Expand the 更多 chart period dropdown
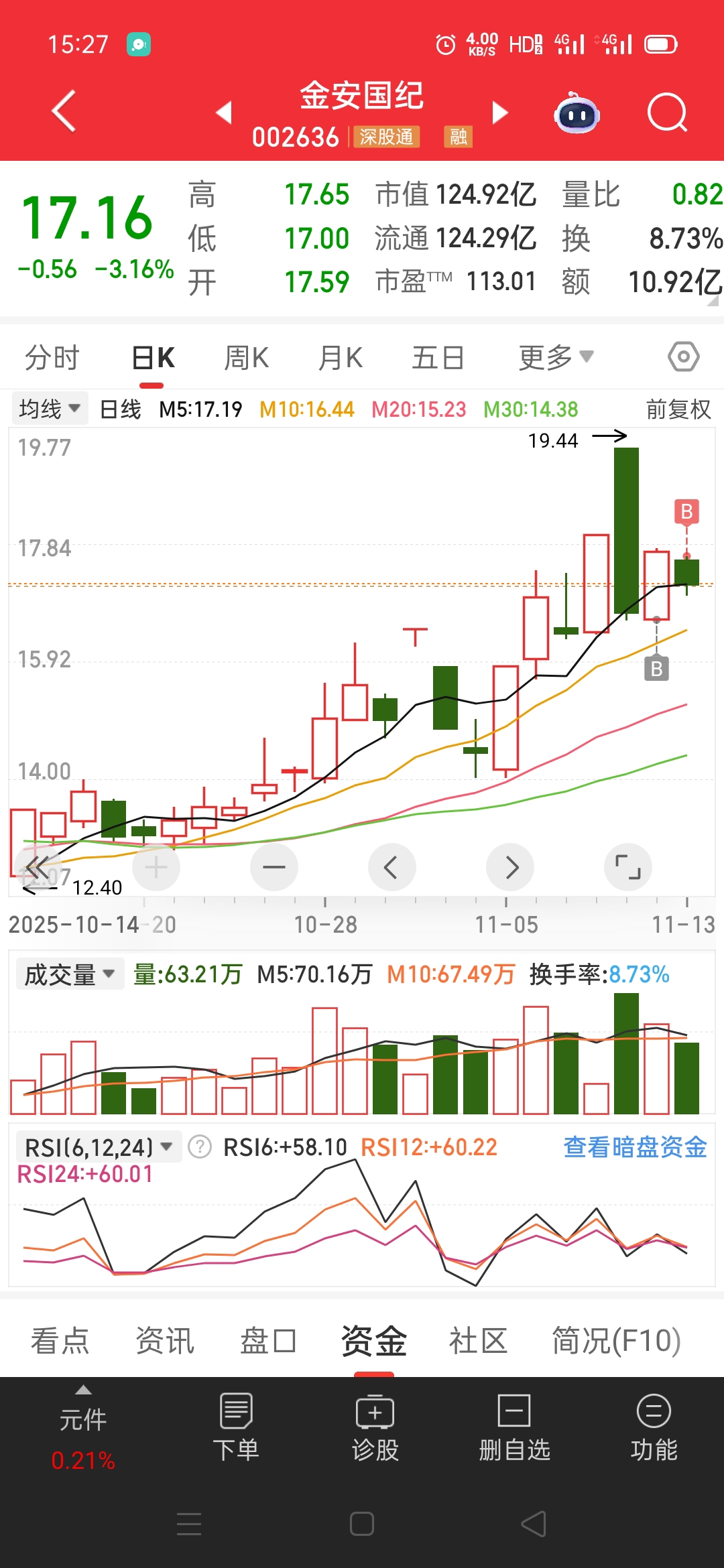724x1568 pixels. click(556, 357)
